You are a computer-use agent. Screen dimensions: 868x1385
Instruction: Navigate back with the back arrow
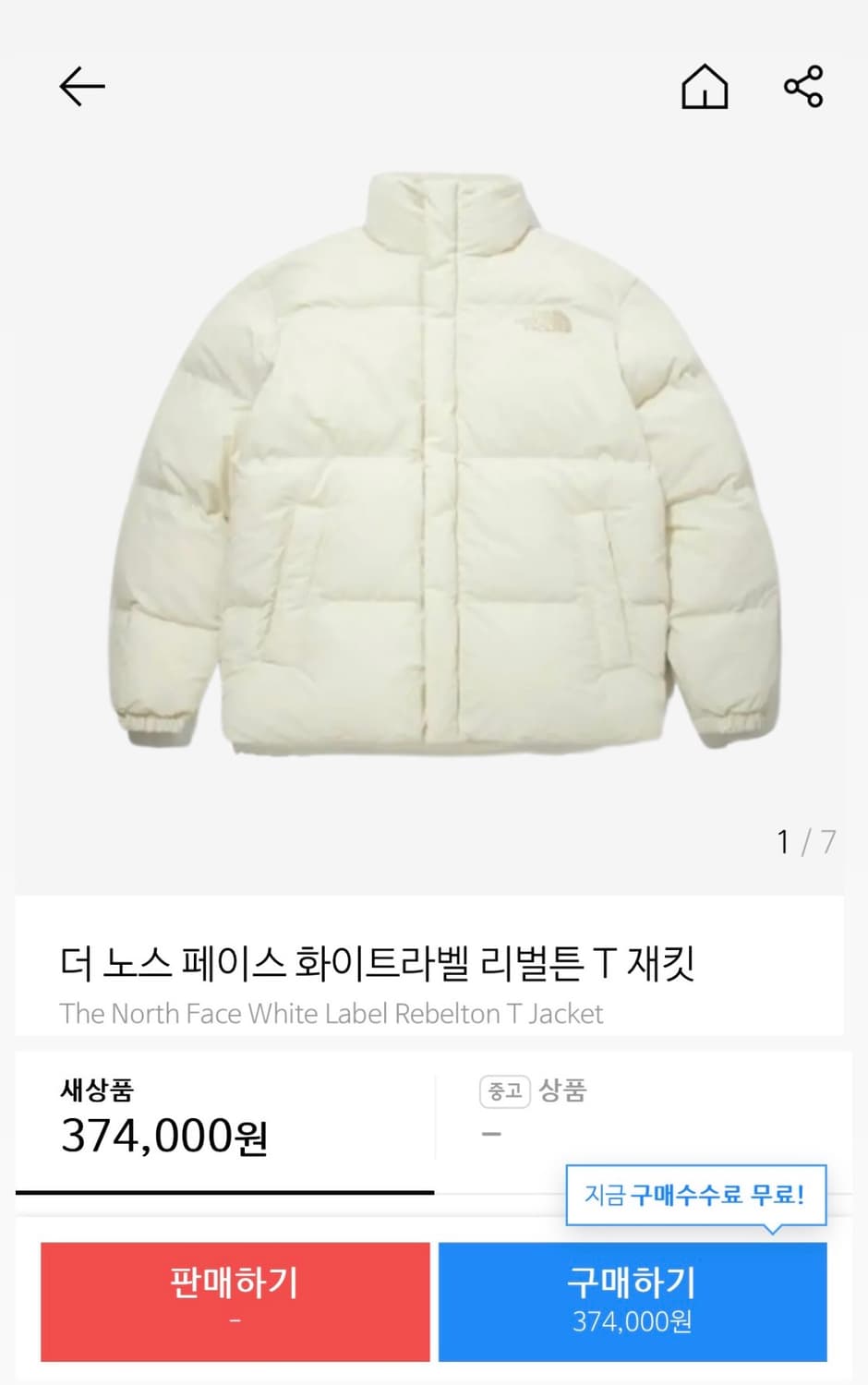click(x=81, y=86)
